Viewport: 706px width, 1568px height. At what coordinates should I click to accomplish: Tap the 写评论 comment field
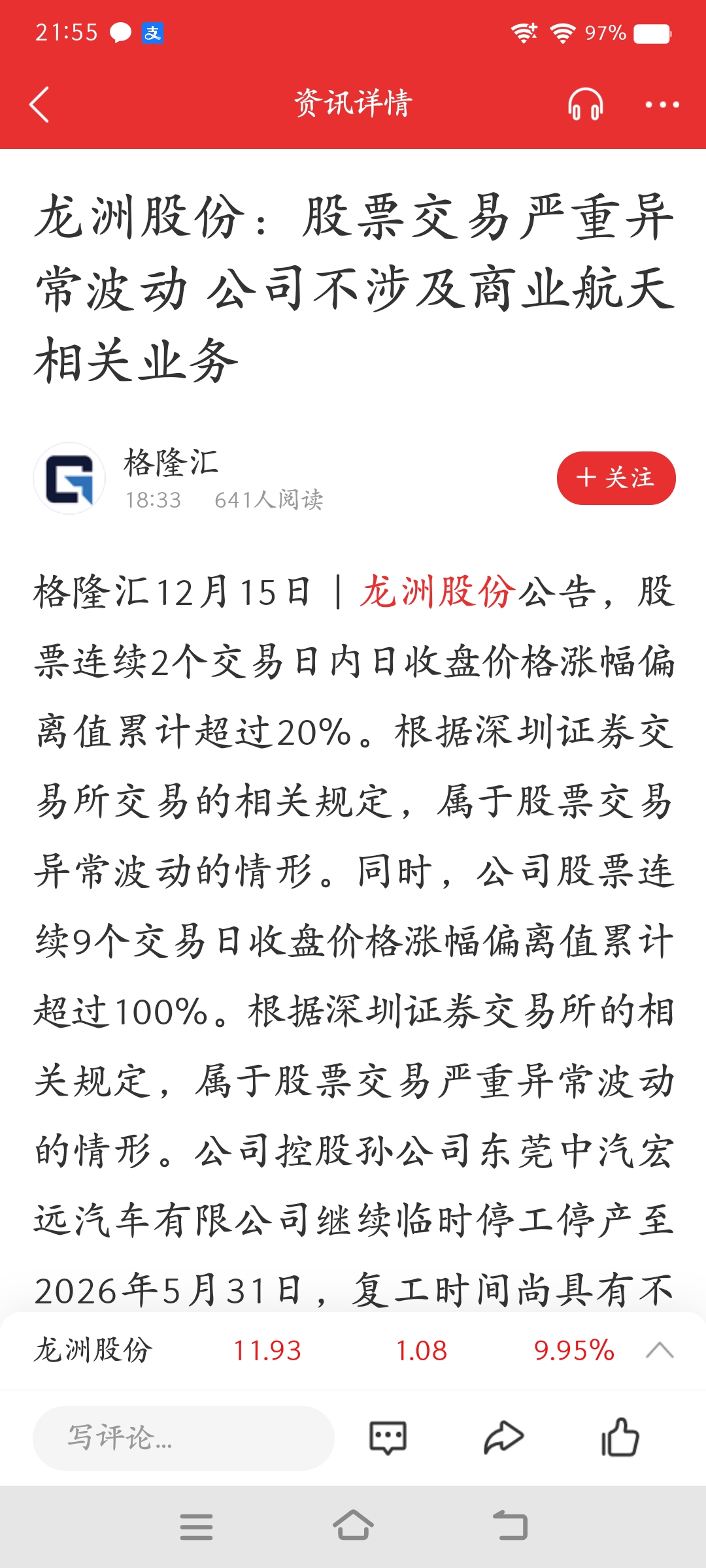coord(183,1437)
